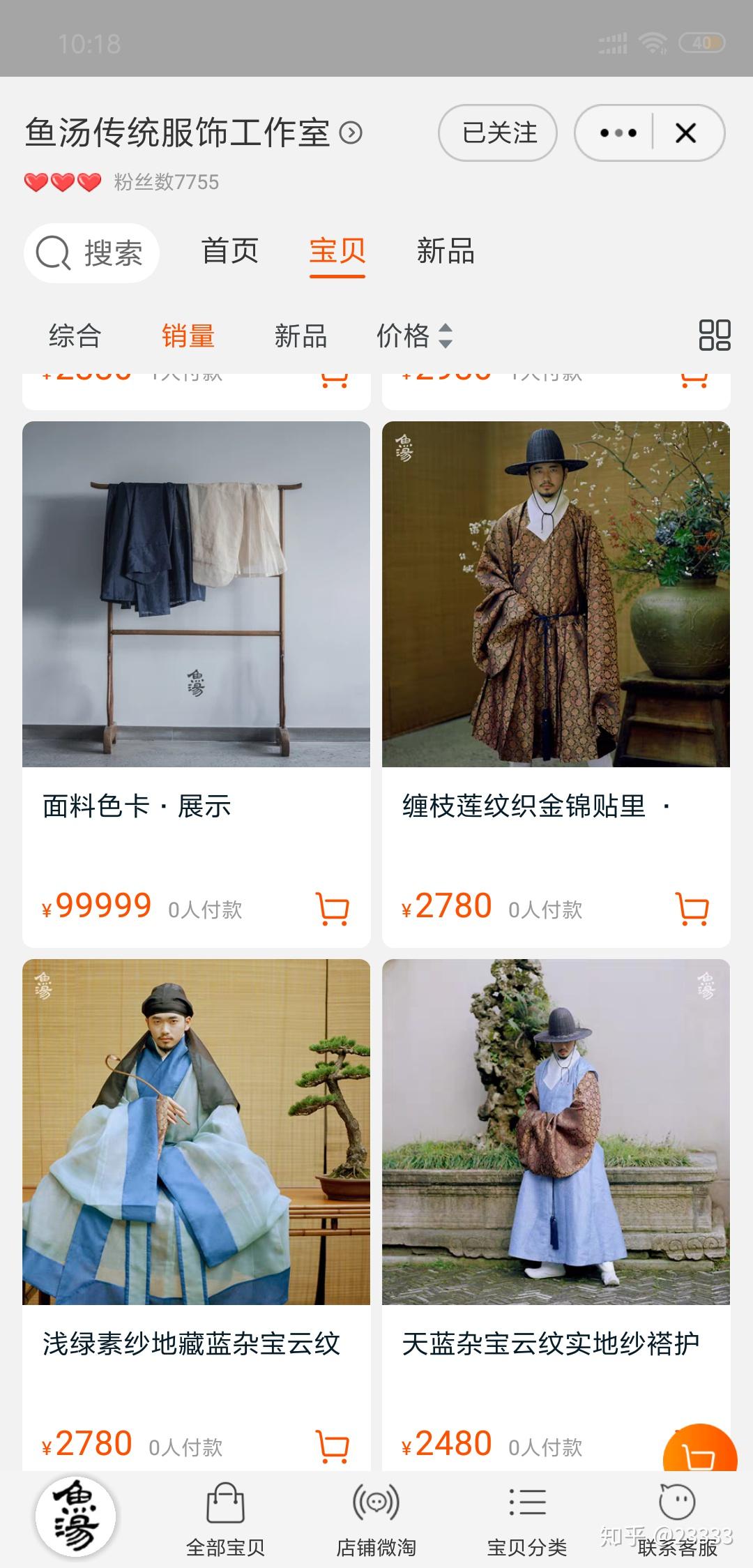
Task: Add the ¥2780 缠枝莲纹织金锦贴里 to cart
Action: (x=693, y=909)
